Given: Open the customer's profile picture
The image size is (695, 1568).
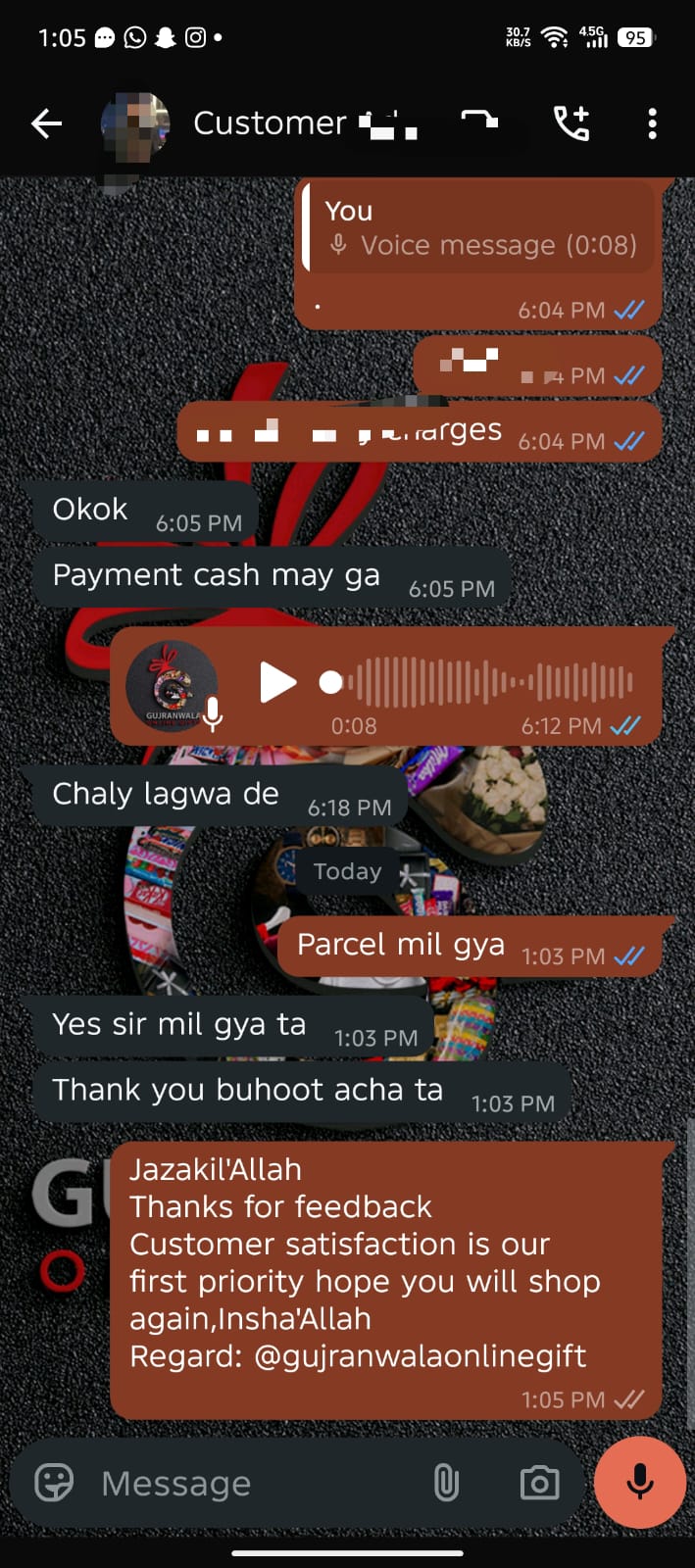Looking at the screenshot, I should [134, 124].
